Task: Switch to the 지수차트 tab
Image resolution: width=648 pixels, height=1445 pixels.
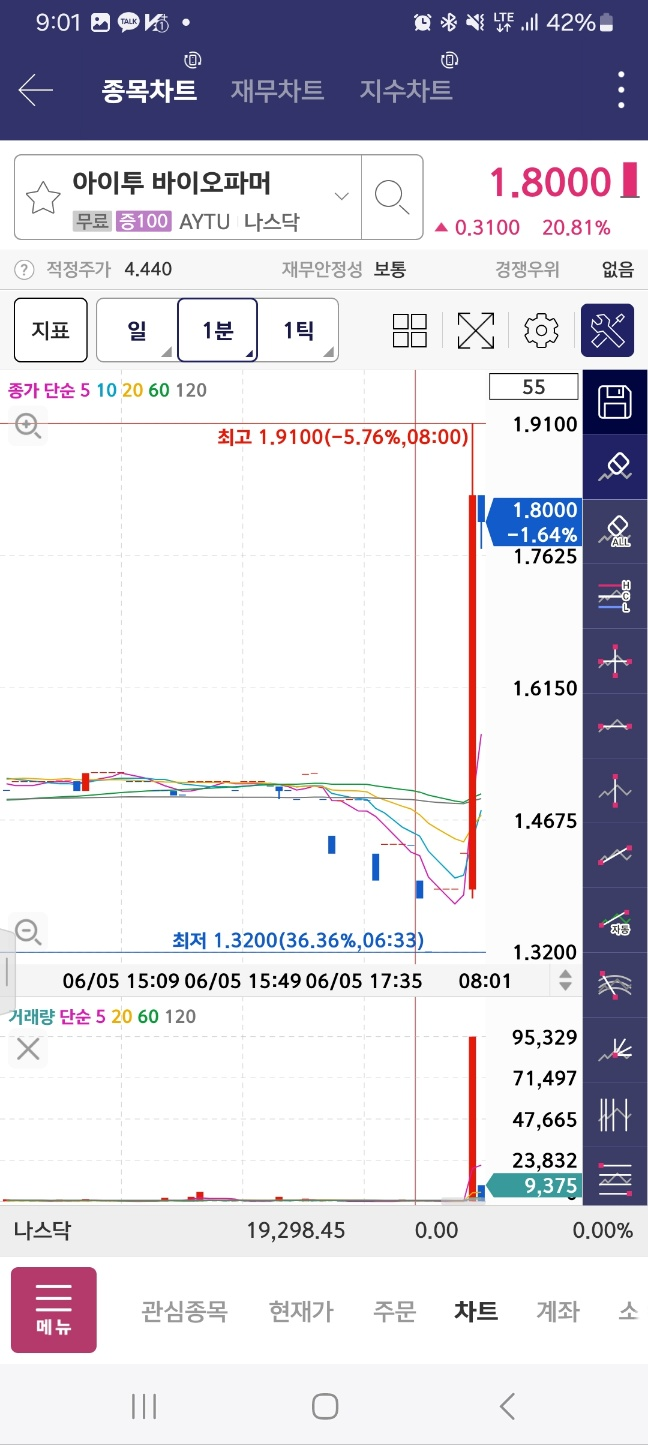Action: (x=406, y=91)
